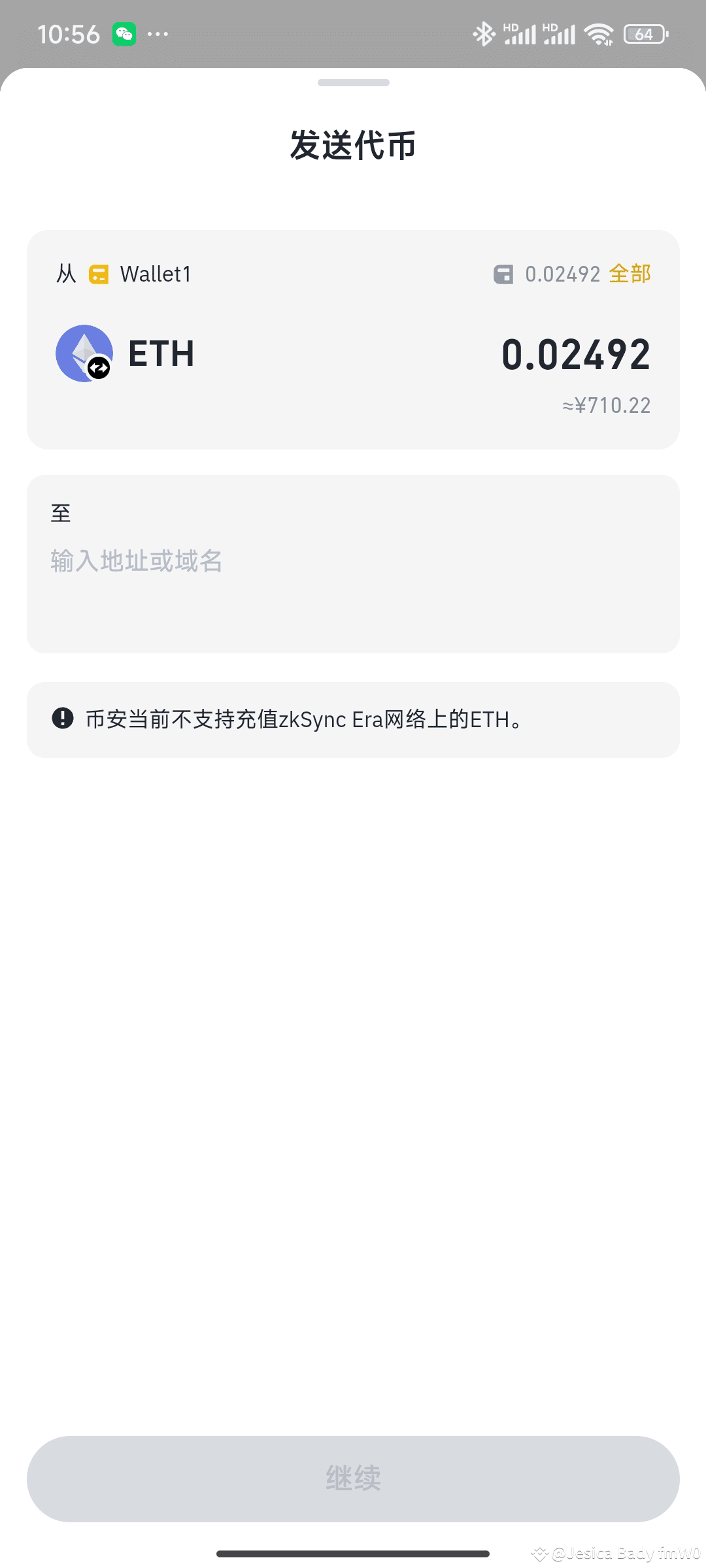Tap 全部 to send the full balance
This screenshot has height=1568, width=706.
(630, 274)
